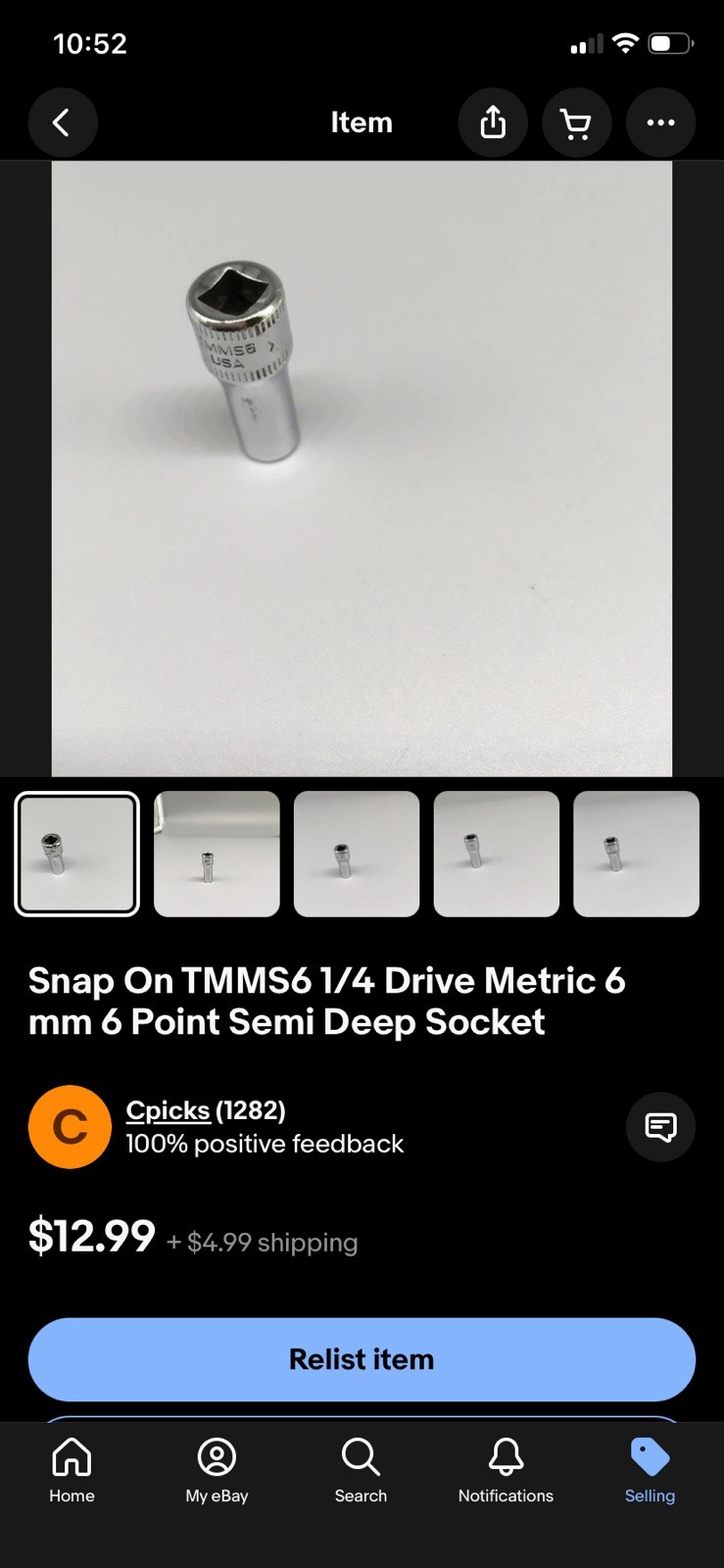The image size is (724, 1568).
Task: Open seller Cpicks profile link
Action: [168, 1110]
